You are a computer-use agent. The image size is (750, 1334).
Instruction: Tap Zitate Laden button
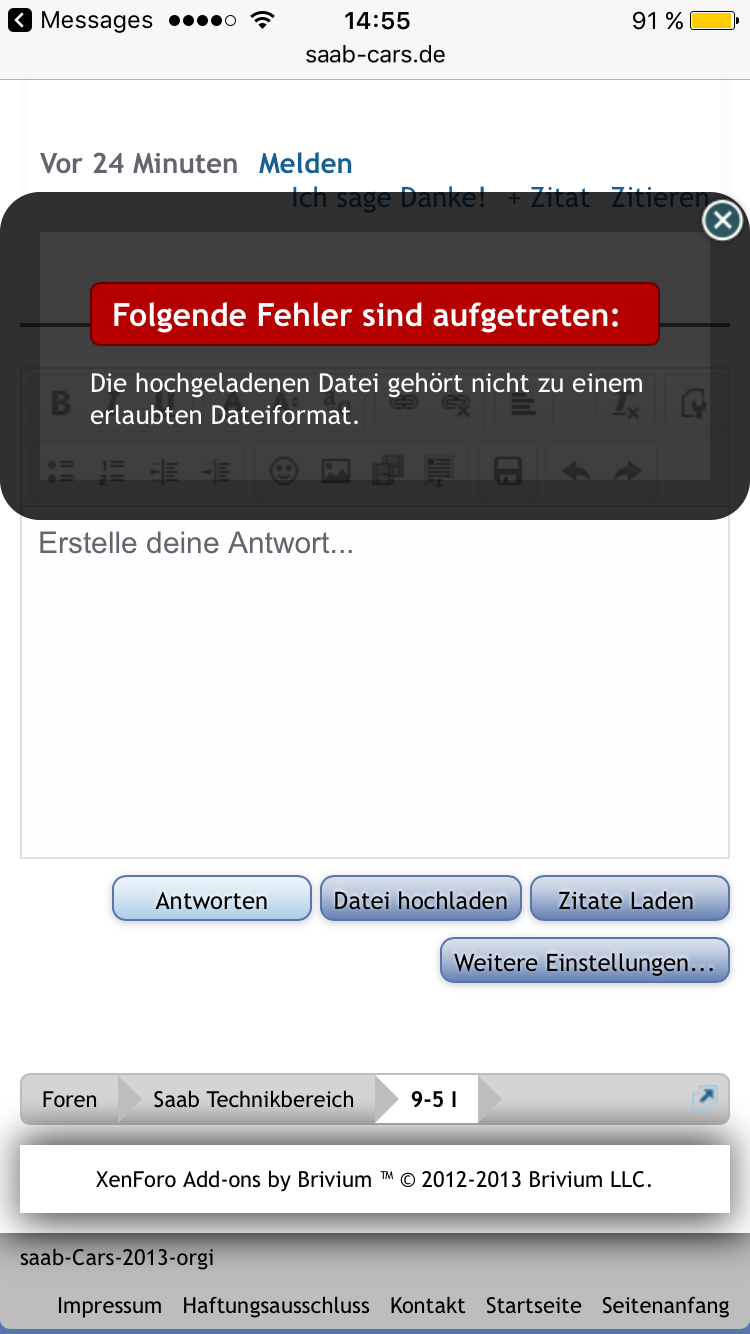pyautogui.click(x=629, y=899)
